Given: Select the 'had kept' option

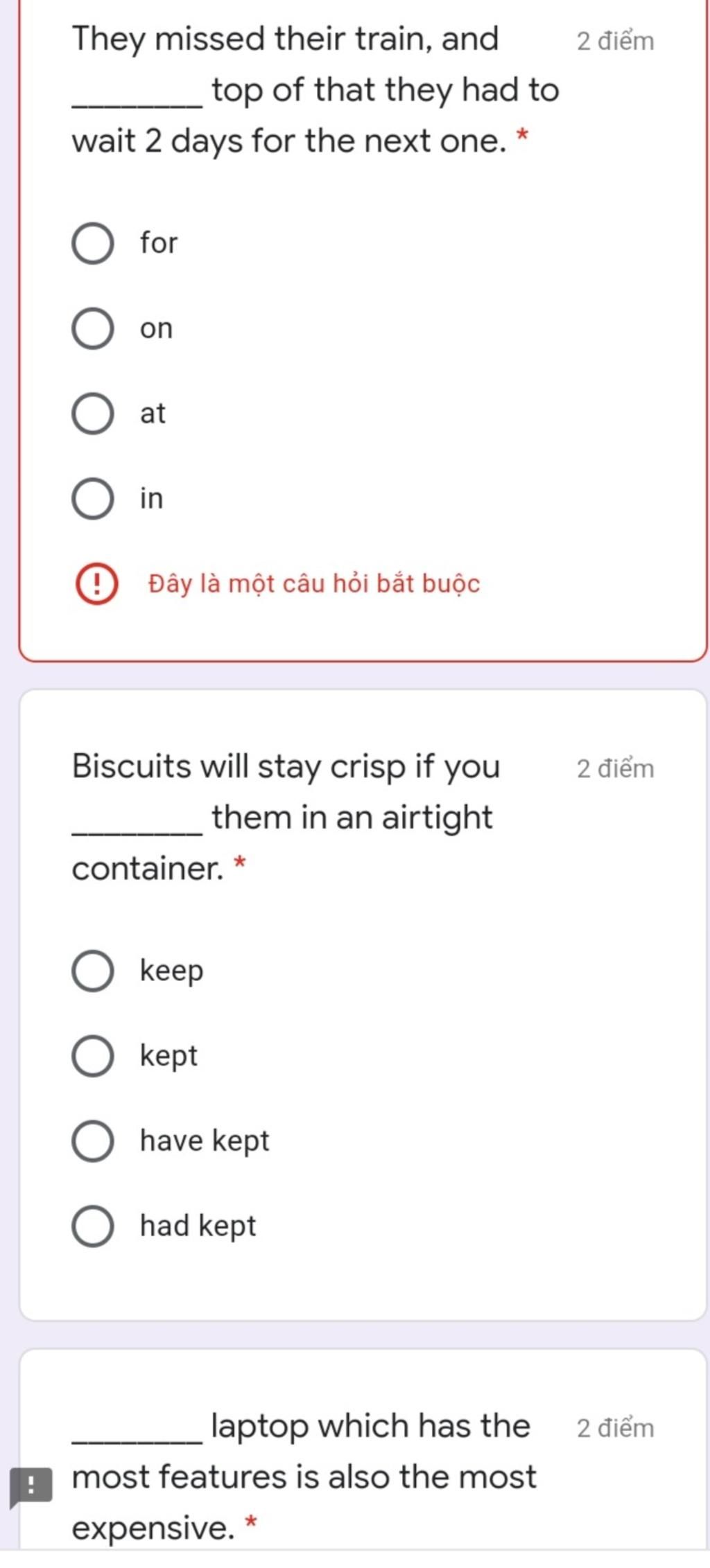Looking at the screenshot, I should click(x=93, y=1226).
